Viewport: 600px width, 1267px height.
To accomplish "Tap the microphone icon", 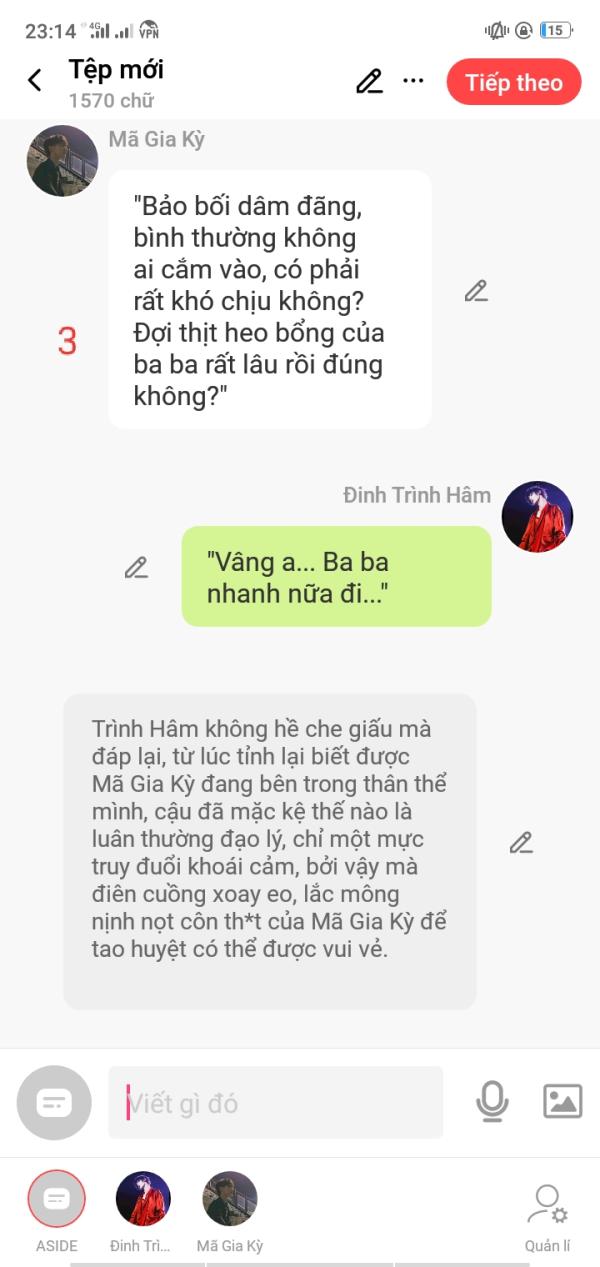I will 491,1101.
